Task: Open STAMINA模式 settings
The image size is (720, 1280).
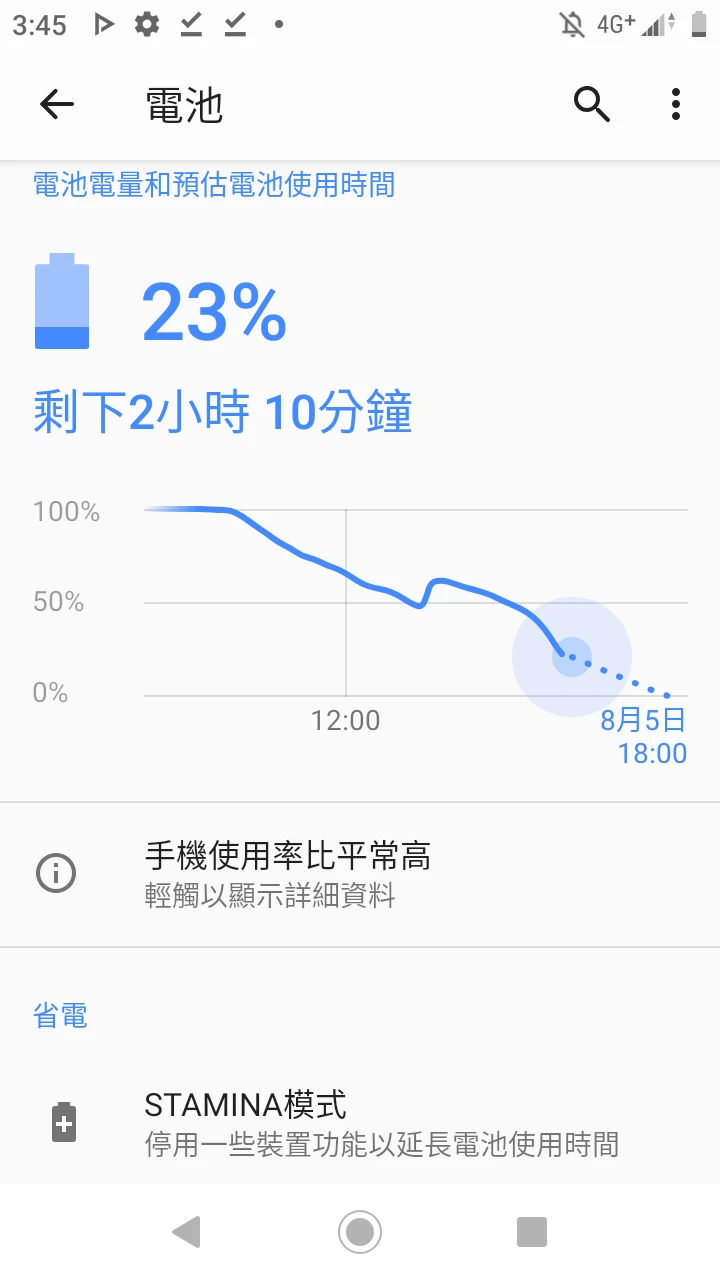Action: [x=360, y=1124]
